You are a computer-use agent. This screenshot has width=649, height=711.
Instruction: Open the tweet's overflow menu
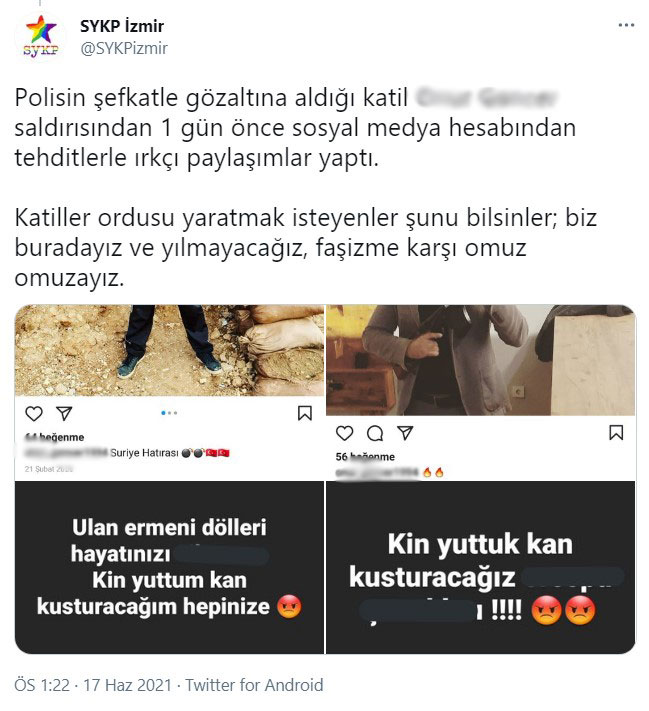[x=625, y=24]
